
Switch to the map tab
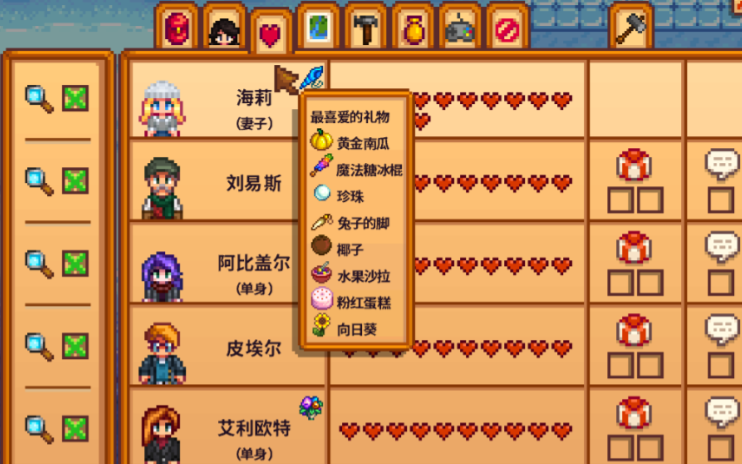pos(318,28)
